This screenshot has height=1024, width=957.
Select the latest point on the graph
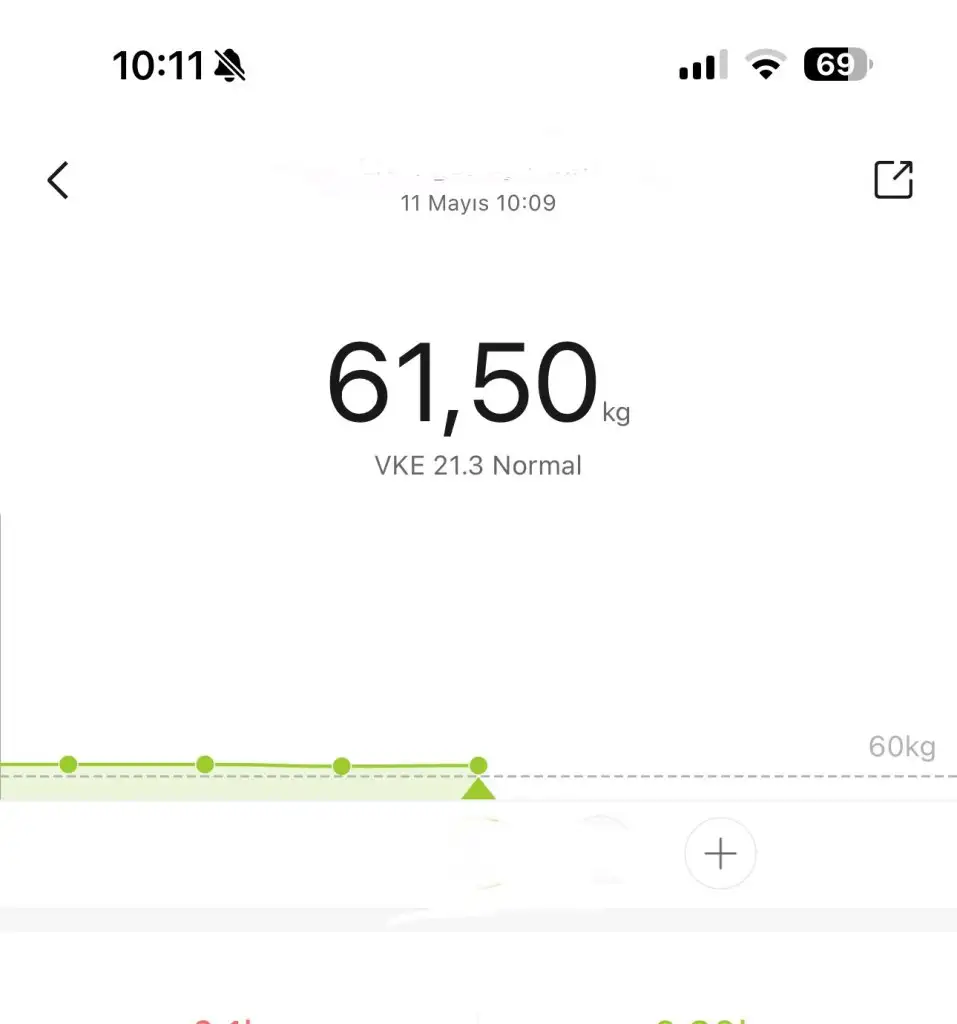coord(478,766)
